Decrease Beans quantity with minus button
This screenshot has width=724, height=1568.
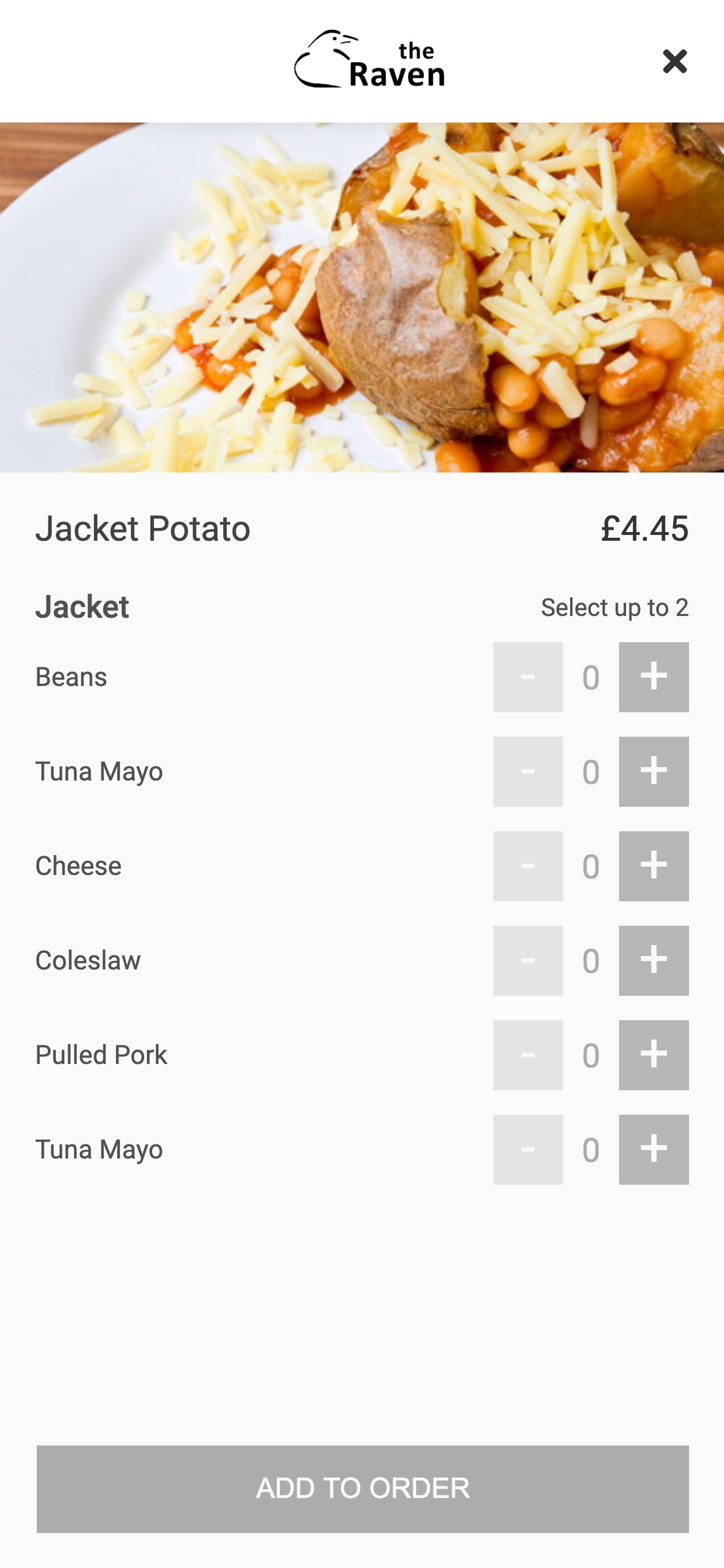tap(528, 677)
